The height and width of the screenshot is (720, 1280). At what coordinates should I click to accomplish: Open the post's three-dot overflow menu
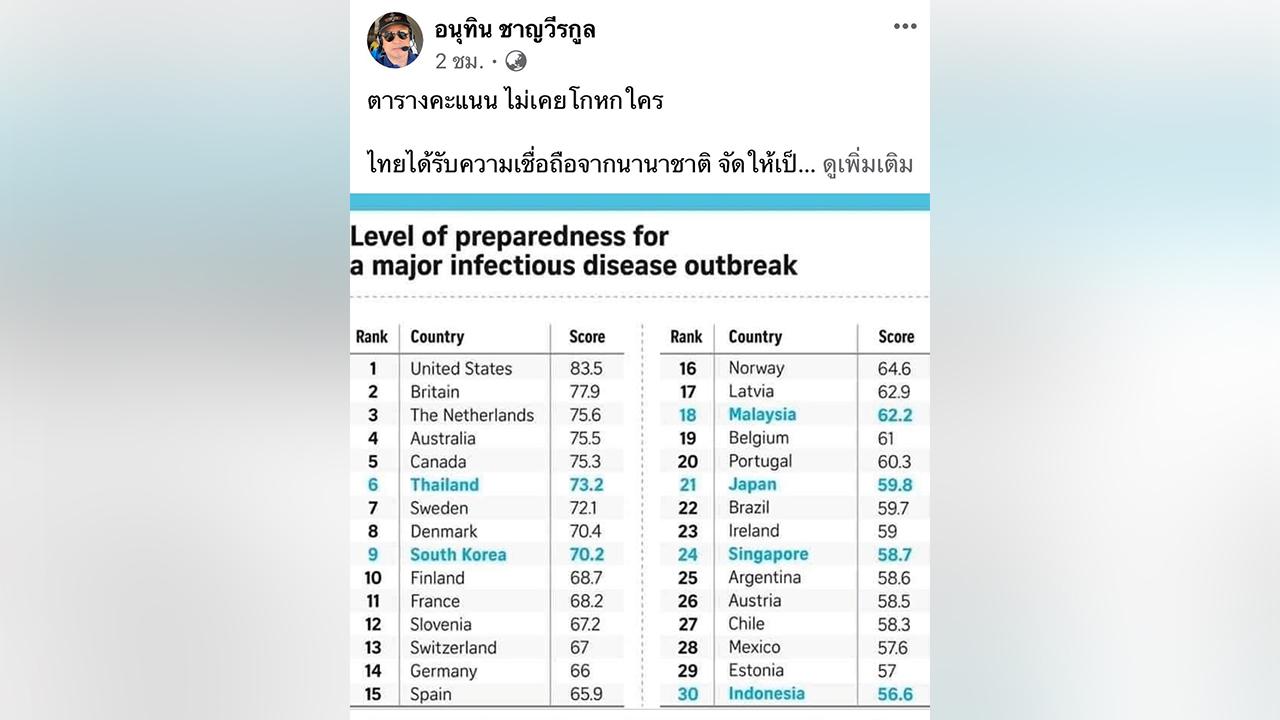coord(904,27)
